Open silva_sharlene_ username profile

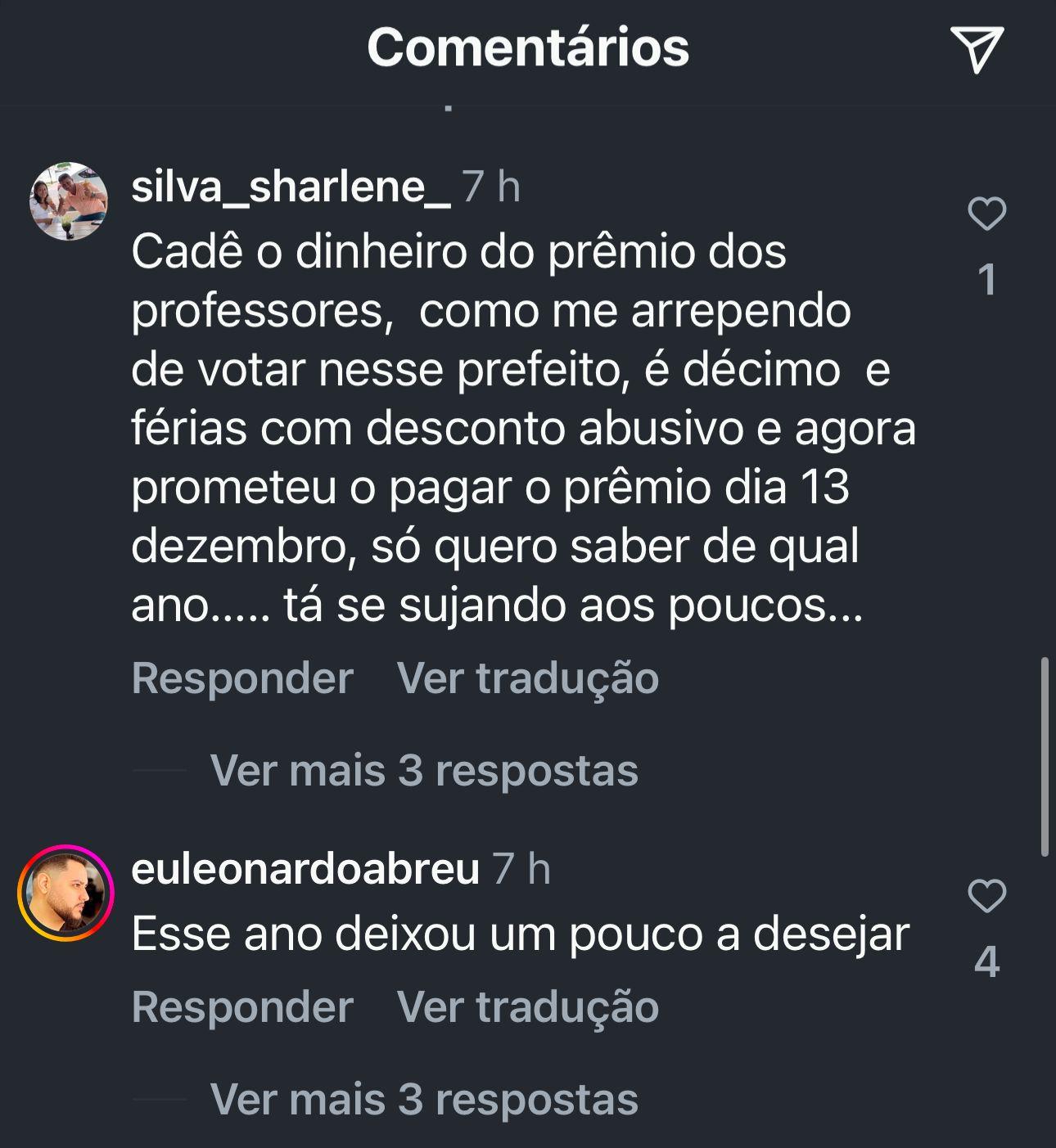pyautogui.click(x=291, y=187)
